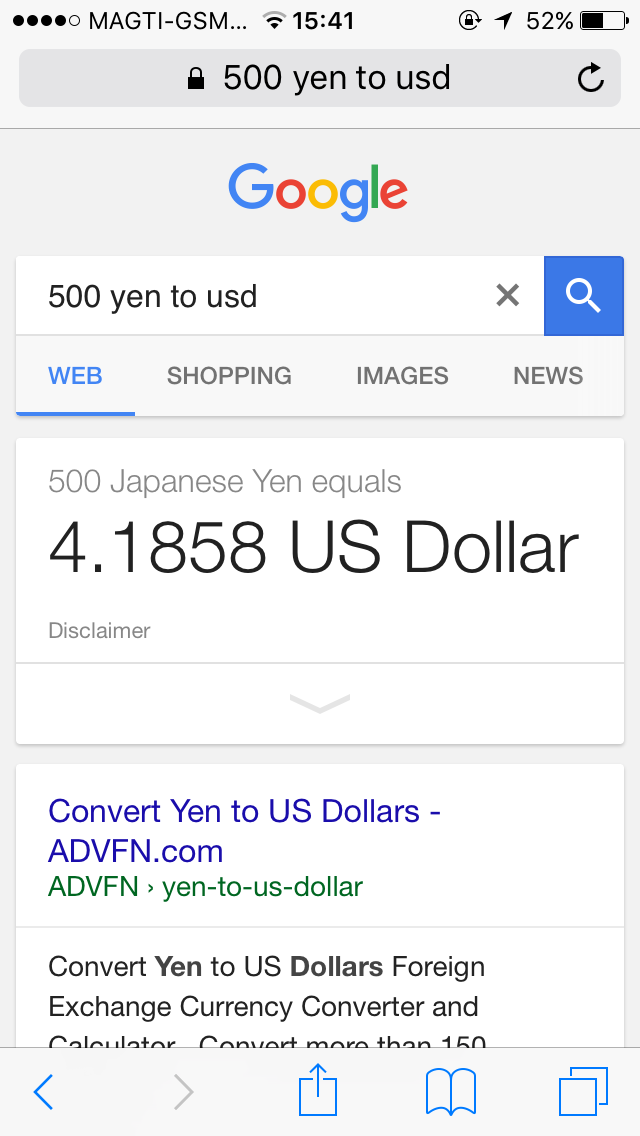Image resolution: width=640 pixels, height=1136 pixels.
Task: Clear the search query text
Action: point(508,295)
